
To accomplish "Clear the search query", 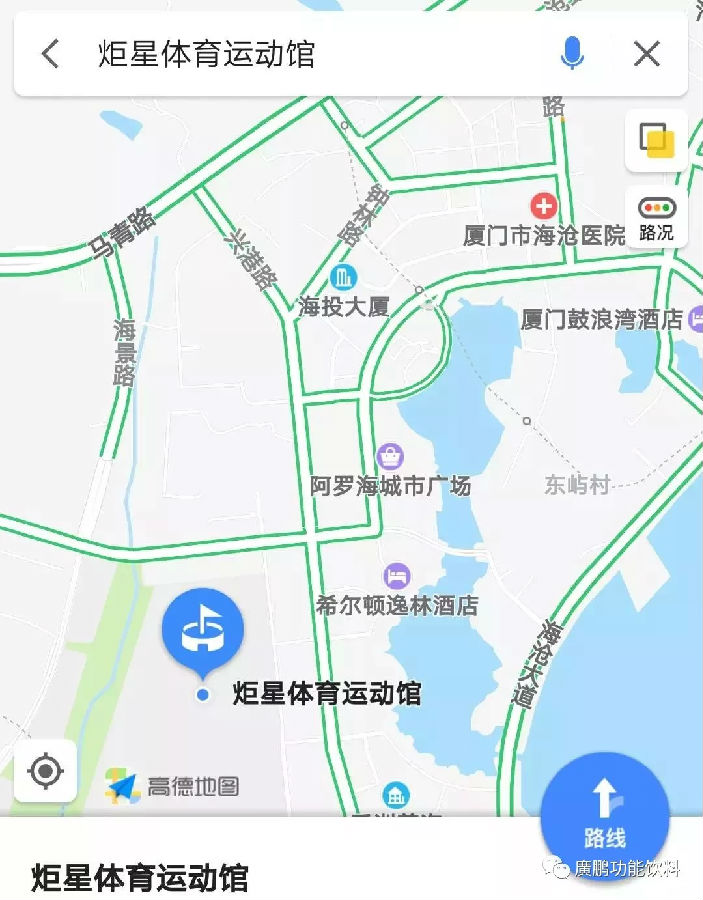I will pyautogui.click(x=647, y=54).
